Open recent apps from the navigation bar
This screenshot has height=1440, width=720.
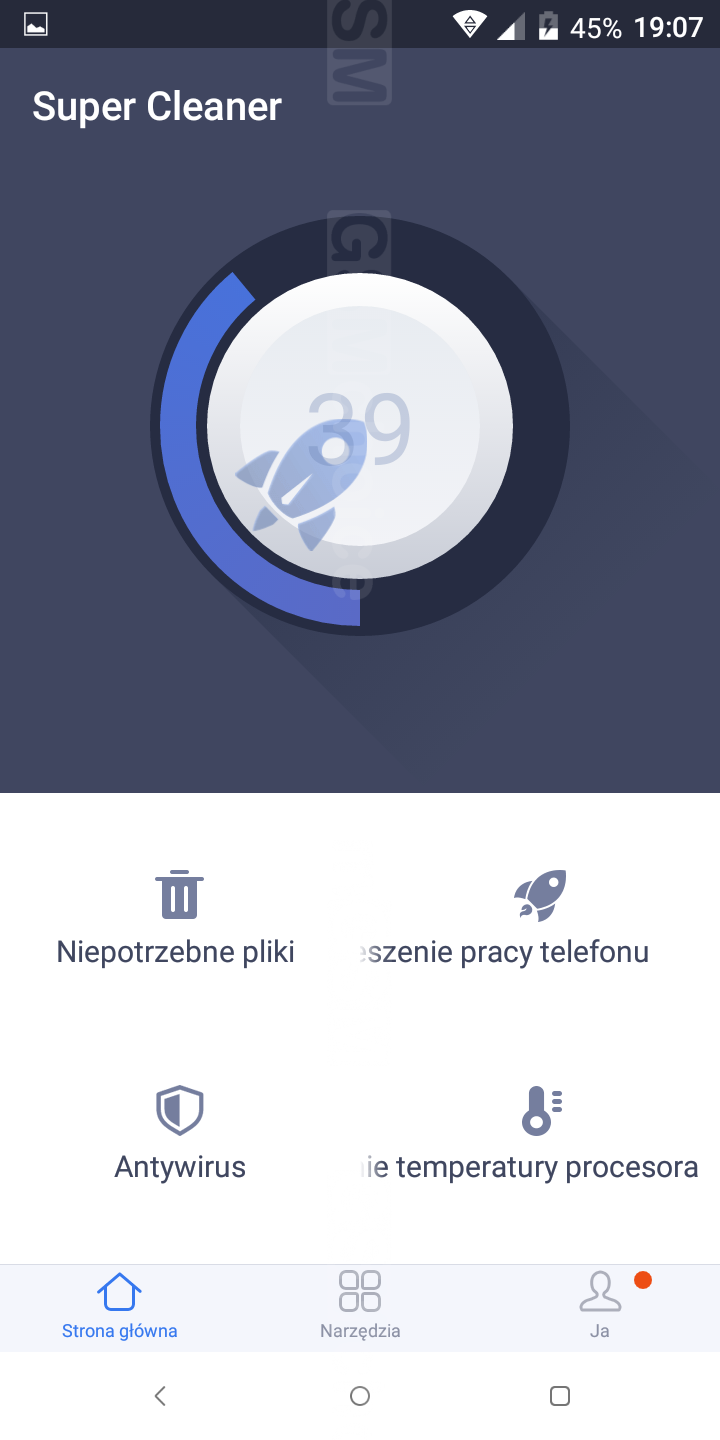560,1396
